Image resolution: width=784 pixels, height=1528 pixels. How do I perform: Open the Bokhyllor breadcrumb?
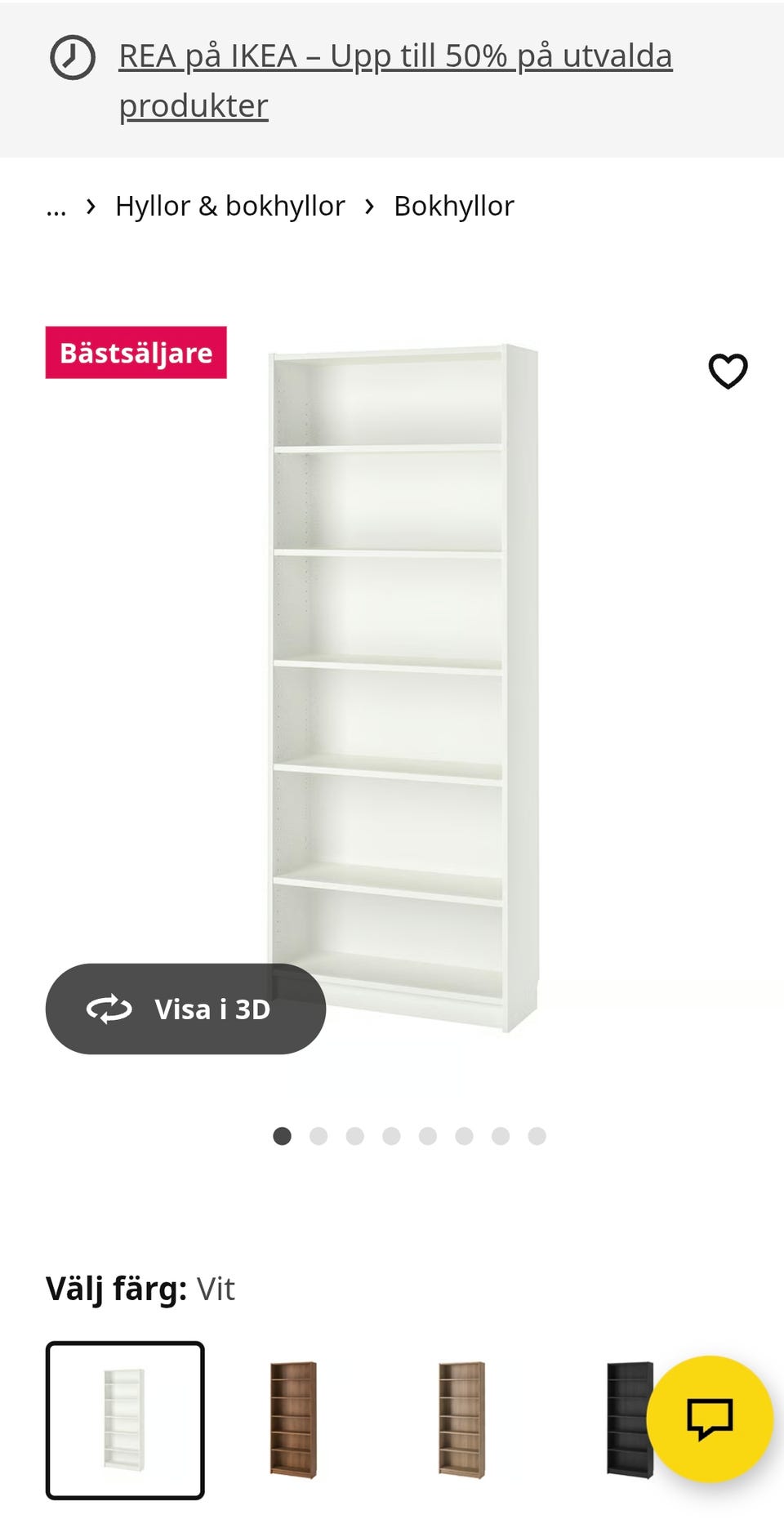[x=453, y=206]
